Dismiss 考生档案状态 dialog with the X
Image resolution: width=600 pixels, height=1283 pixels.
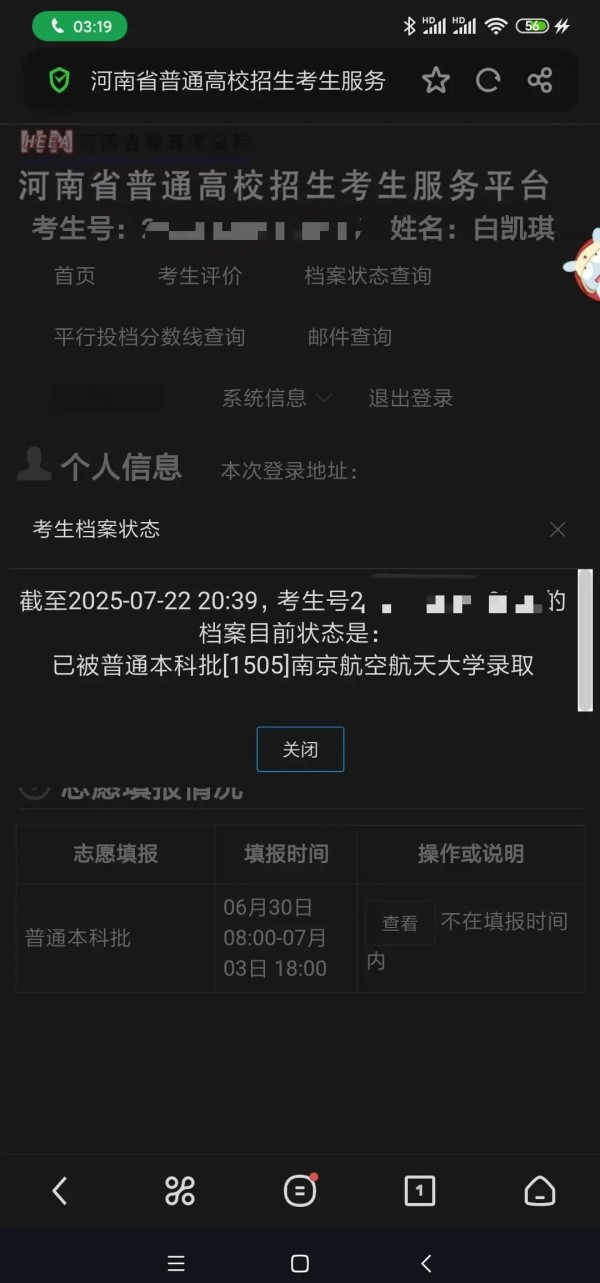coord(557,530)
